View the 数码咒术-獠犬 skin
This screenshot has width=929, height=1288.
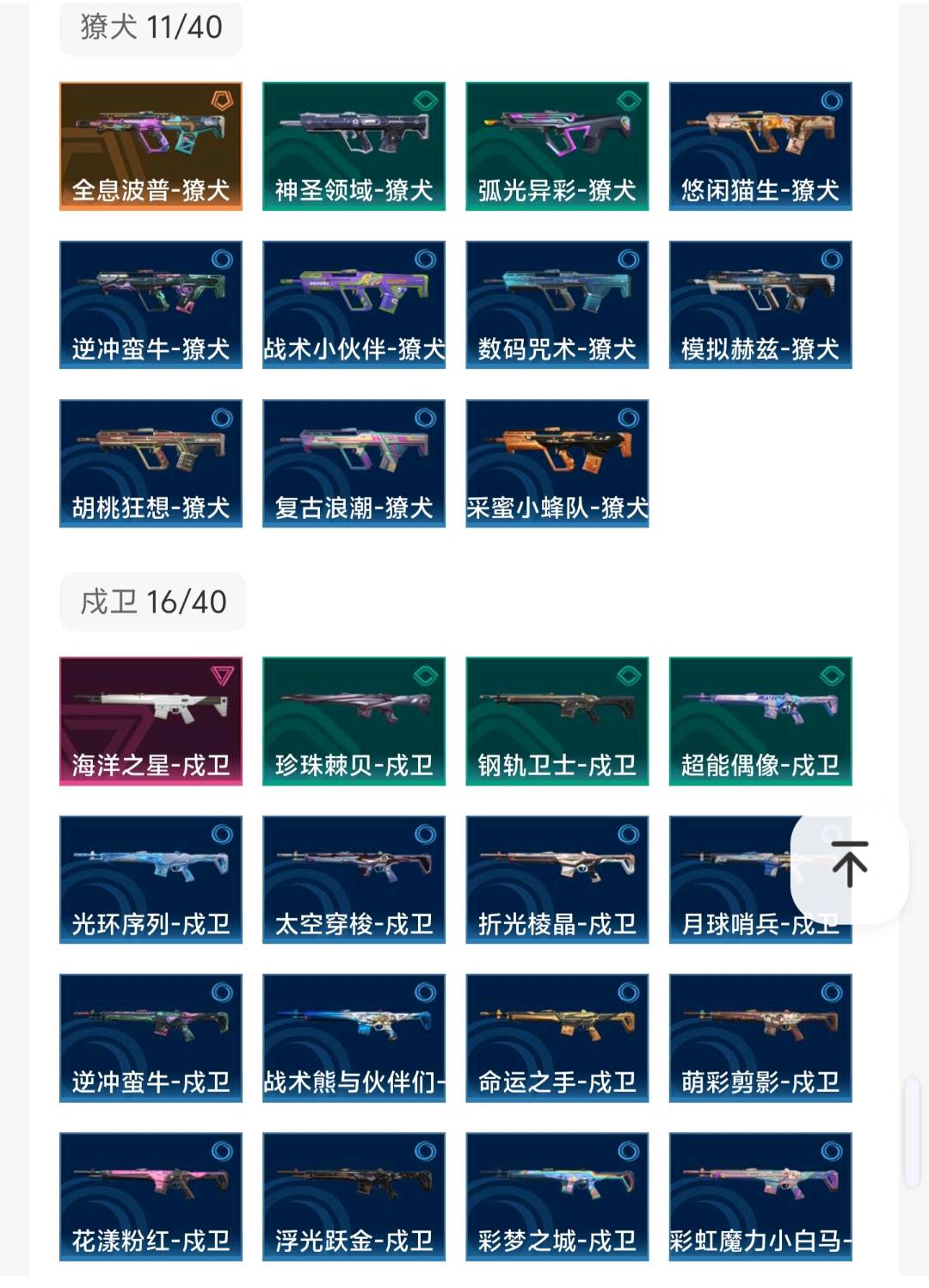click(557, 305)
